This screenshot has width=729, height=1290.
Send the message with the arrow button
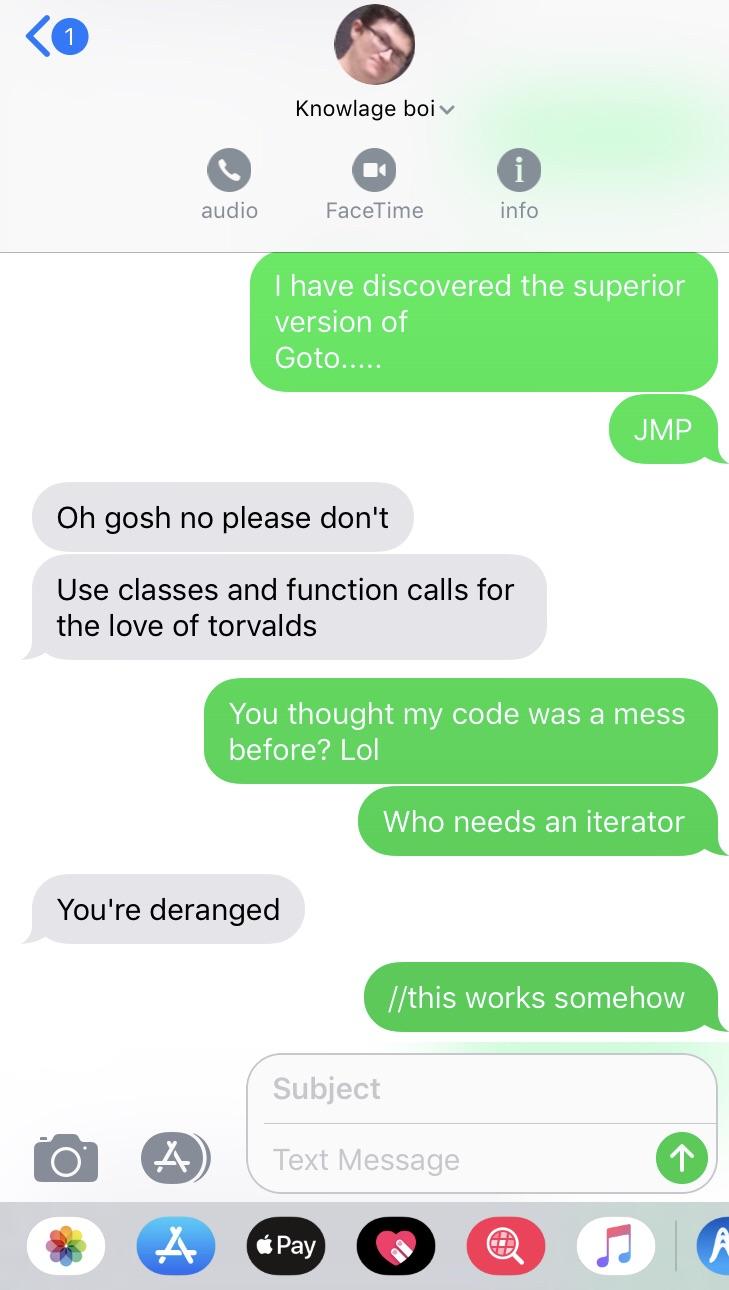coord(681,1158)
